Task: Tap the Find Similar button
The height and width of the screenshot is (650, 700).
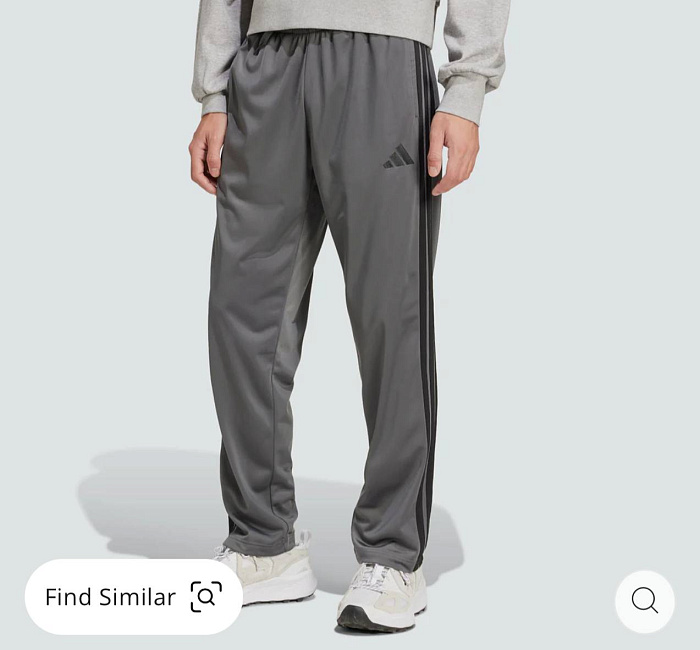Action: coord(133,597)
